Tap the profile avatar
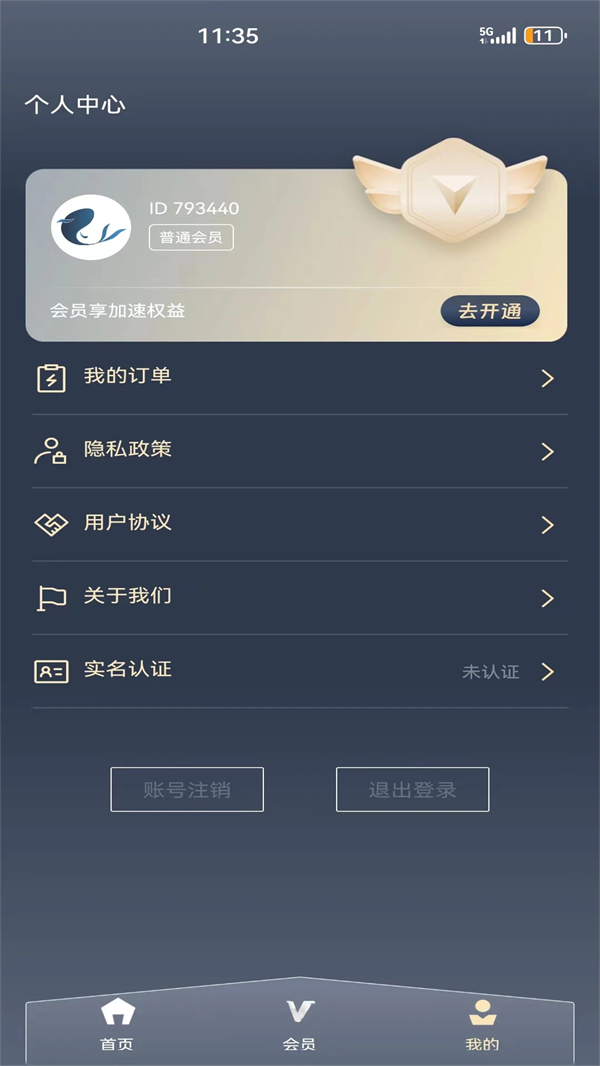The image size is (600, 1066). pos(91,228)
